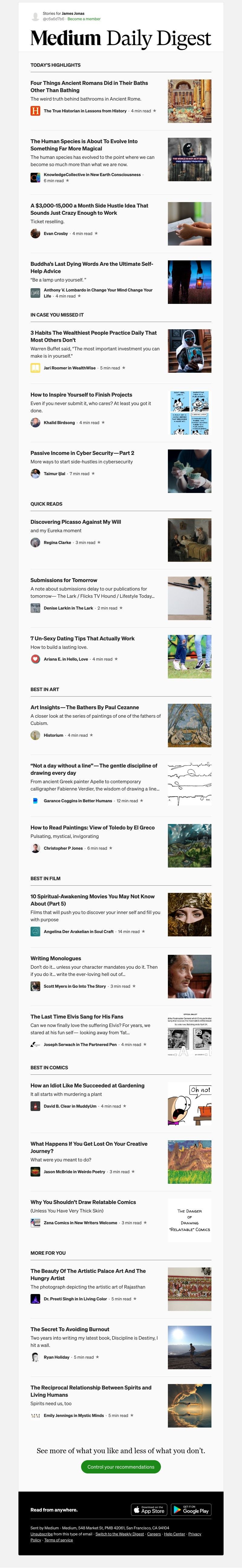The image size is (242, 1568).
Task: Read Buddha's Last Dying Words article
Action: click(x=91, y=268)
